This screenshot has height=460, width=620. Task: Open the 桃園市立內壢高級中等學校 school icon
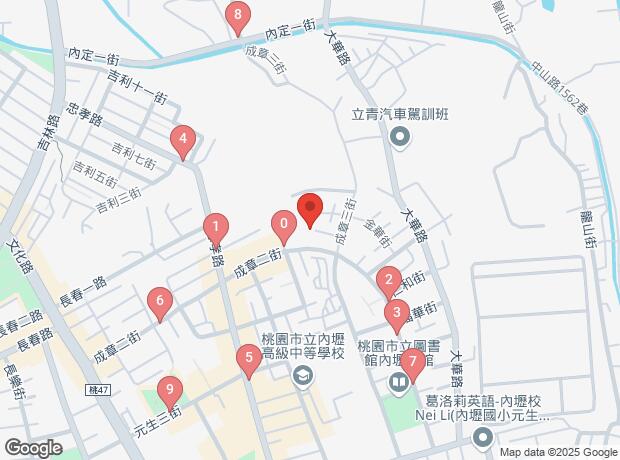(303, 377)
